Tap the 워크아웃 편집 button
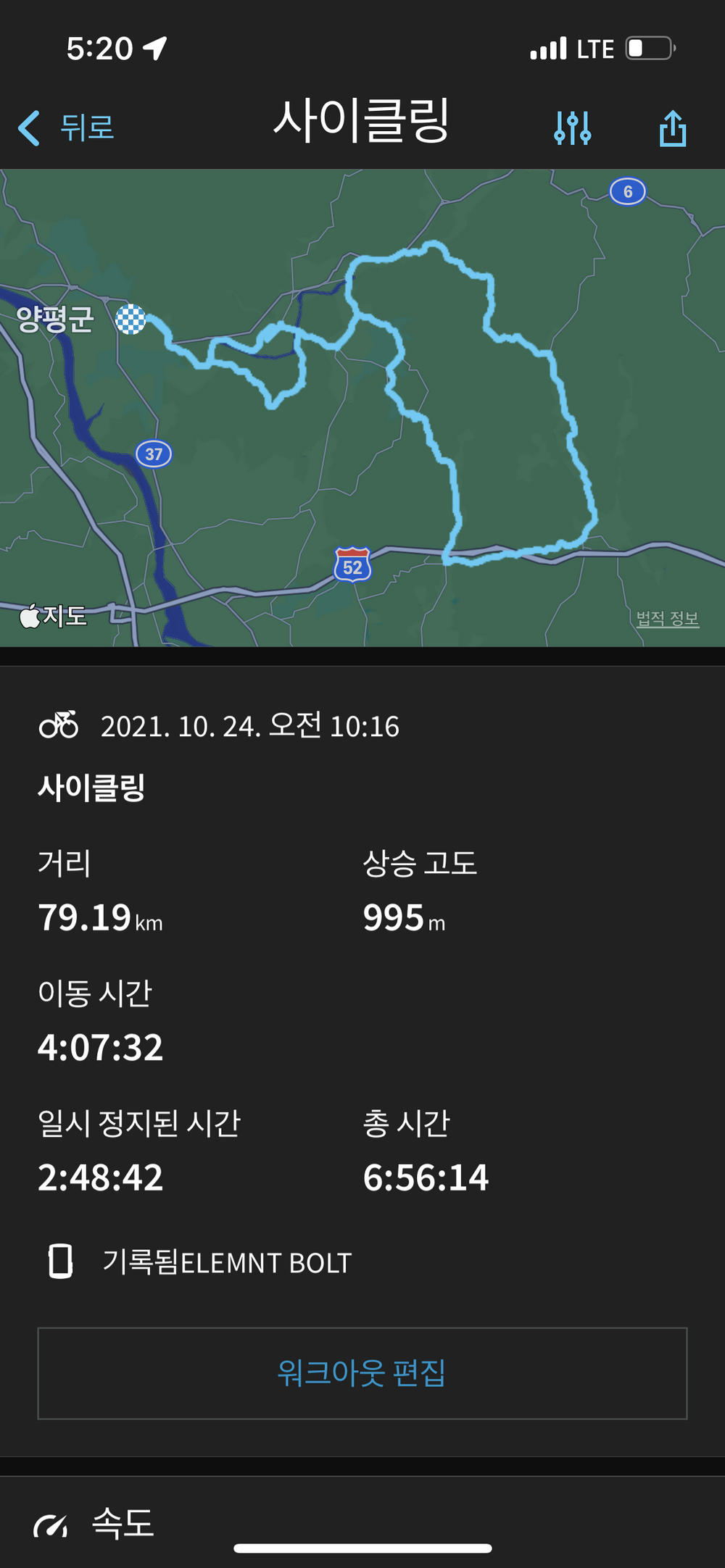The height and width of the screenshot is (1568, 725). (x=362, y=1373)
